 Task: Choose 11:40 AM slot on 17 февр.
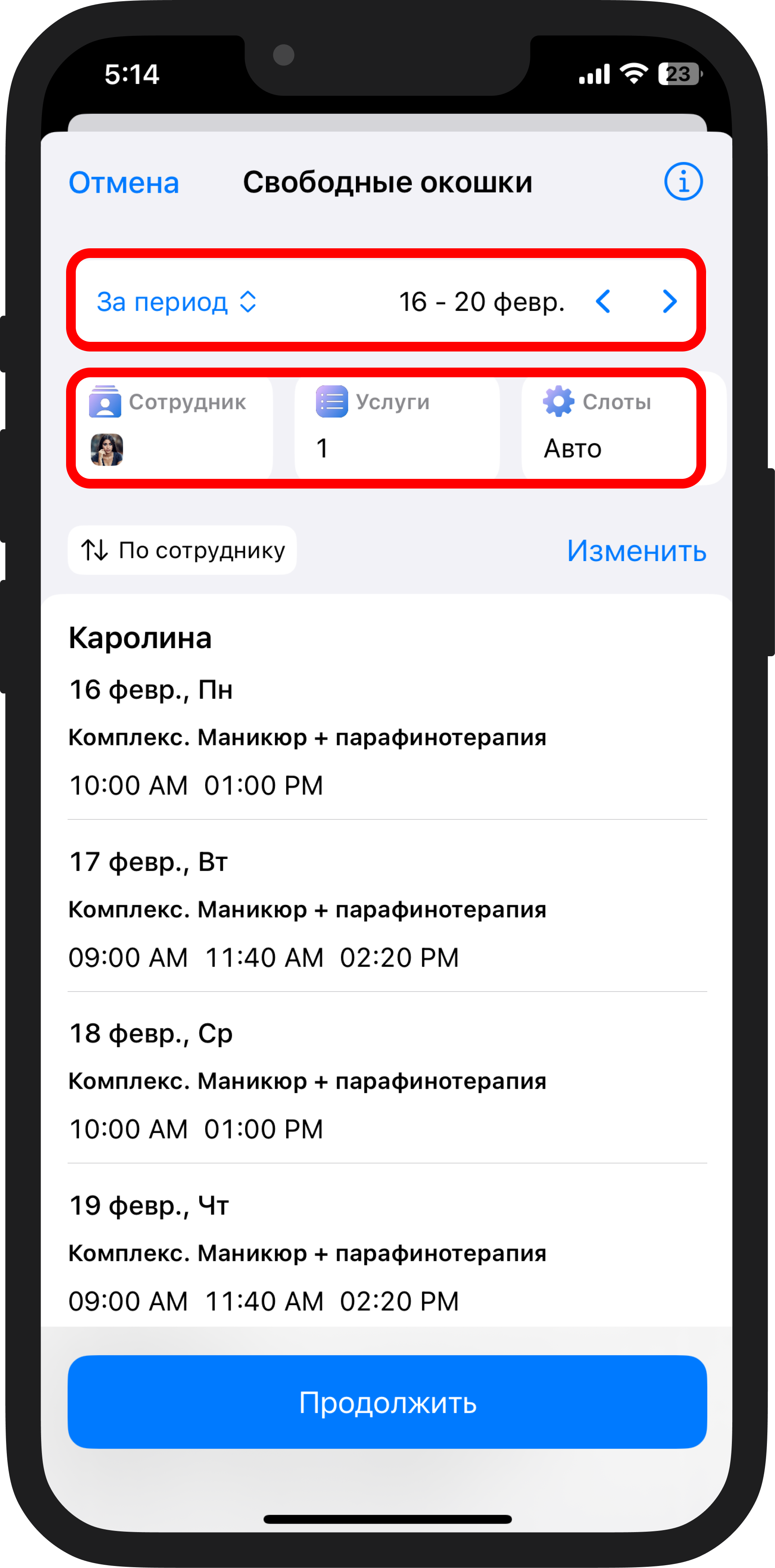[264, 957]
